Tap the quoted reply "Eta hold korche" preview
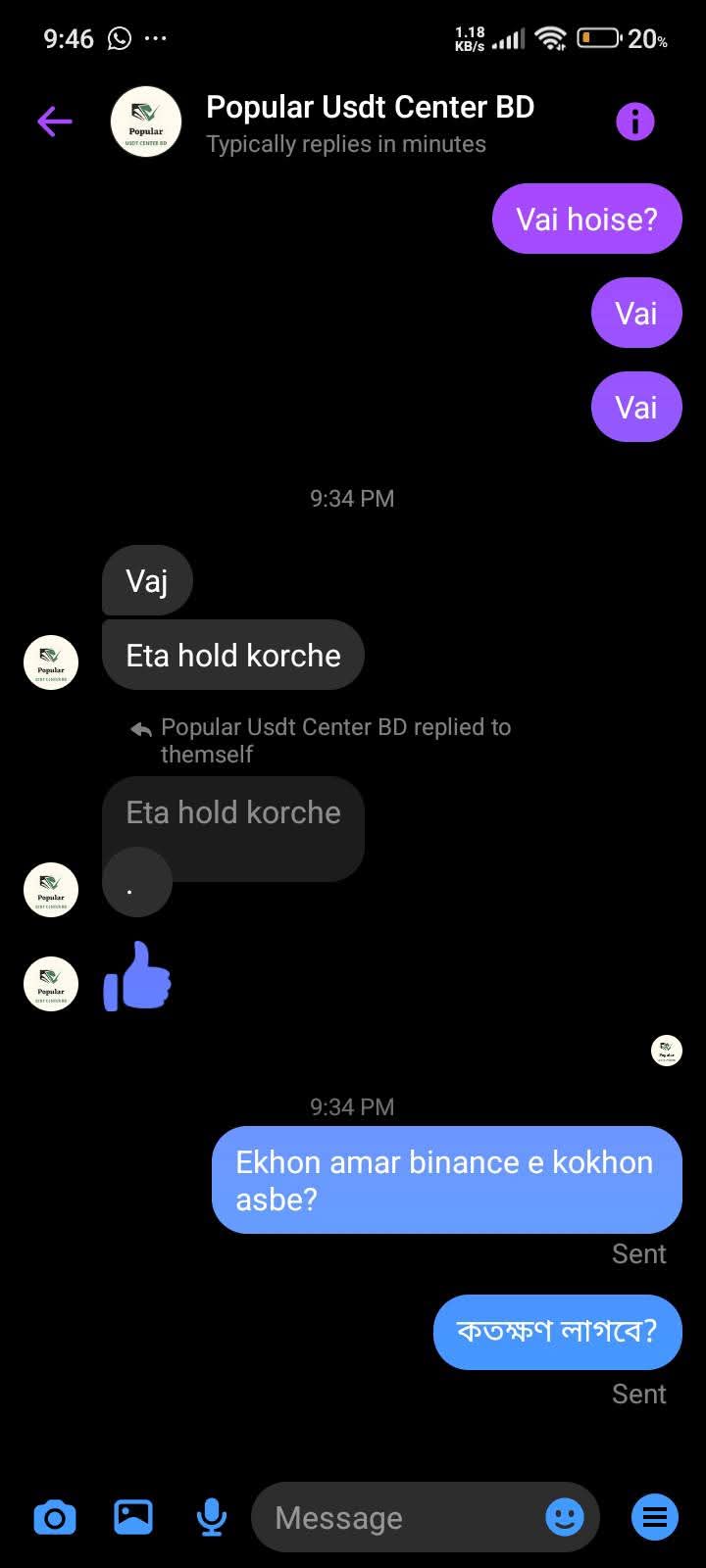This screenshot has height=1568, width=706. point(233,812)
